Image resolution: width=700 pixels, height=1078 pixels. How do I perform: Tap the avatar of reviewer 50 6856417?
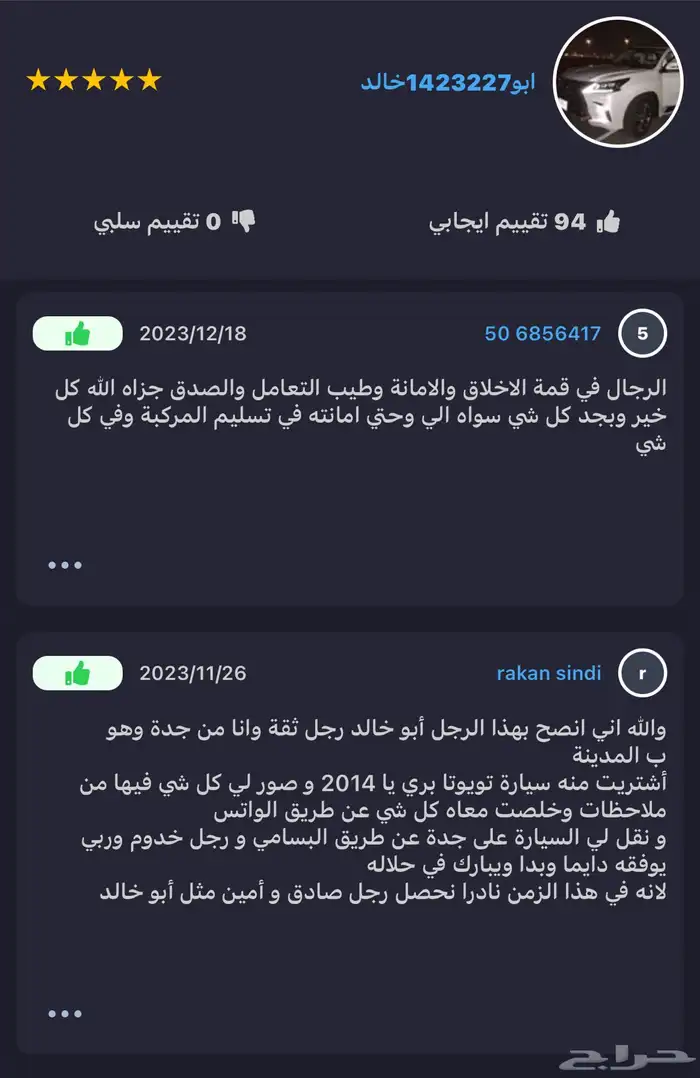642,334
